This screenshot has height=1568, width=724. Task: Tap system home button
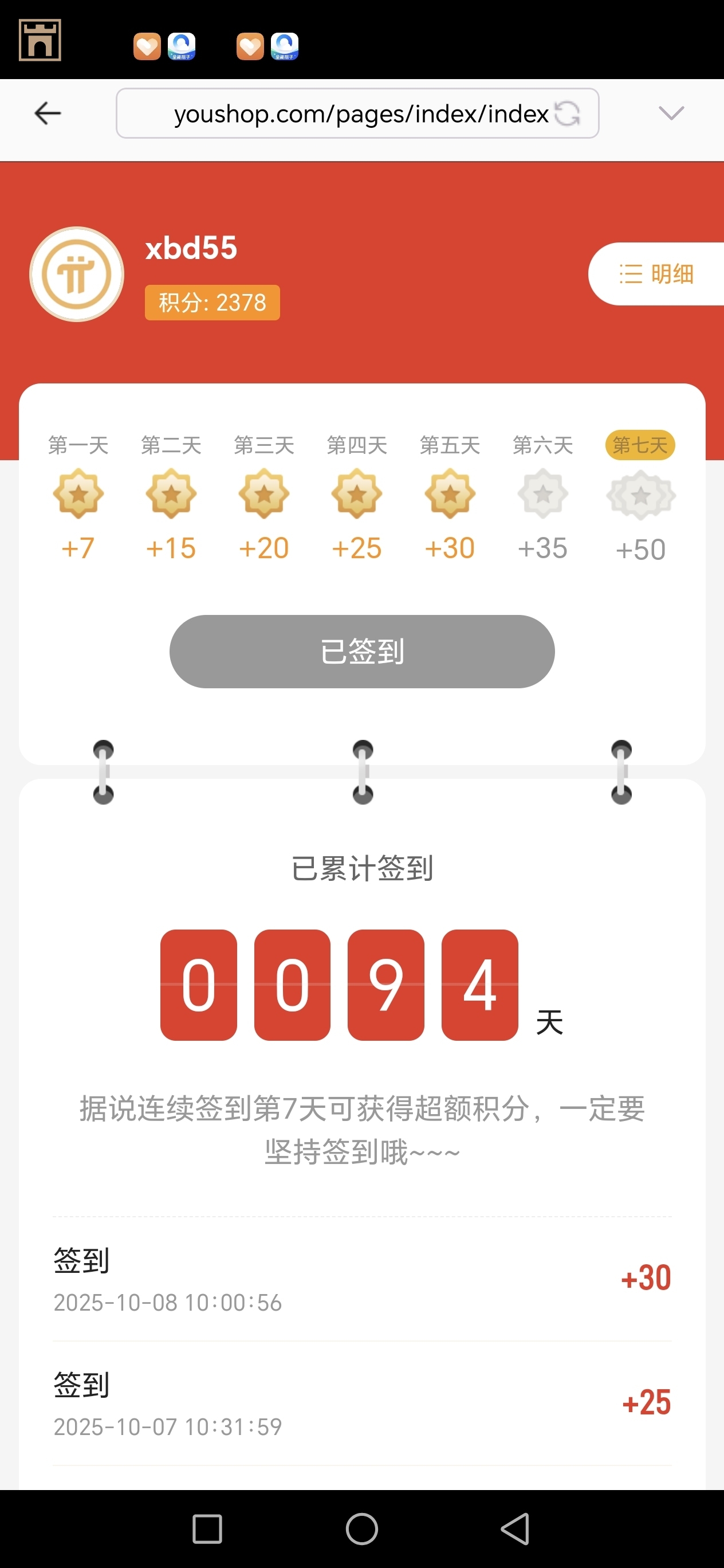362,1528
